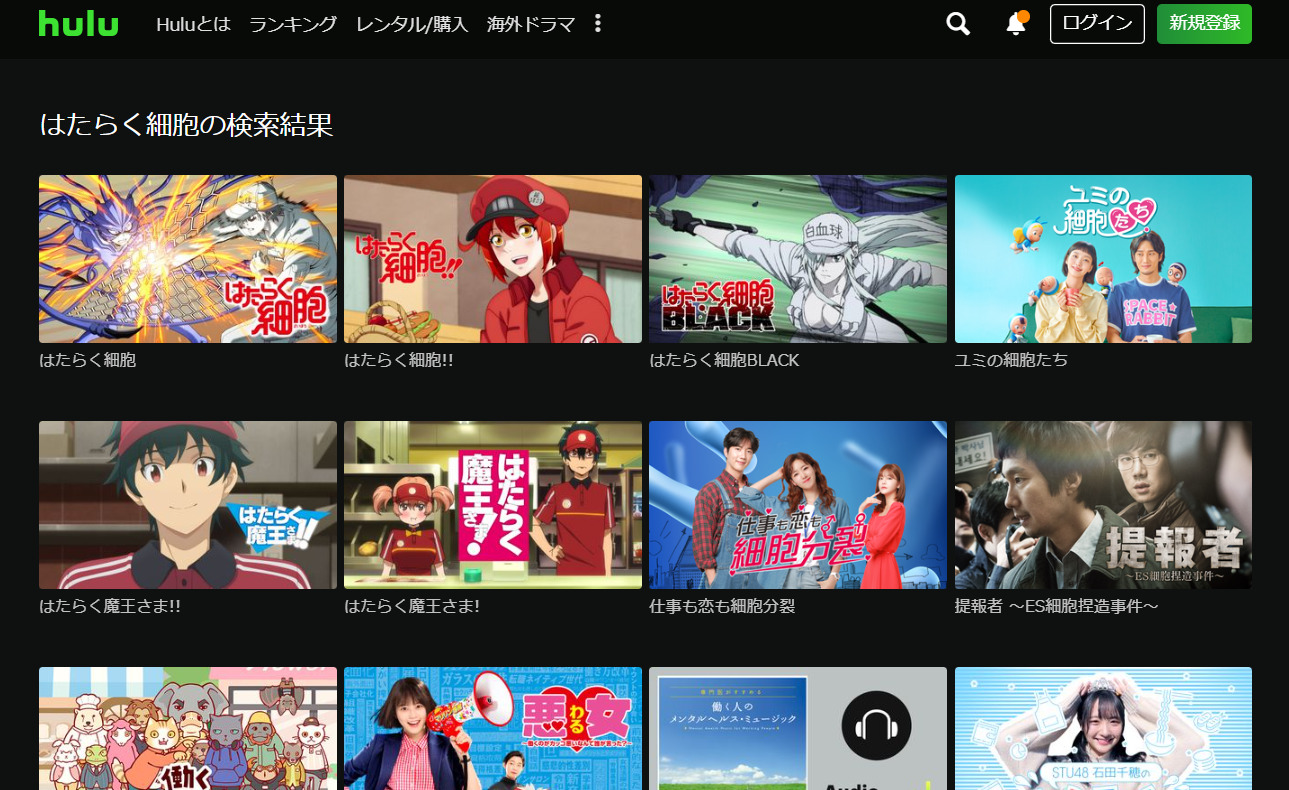This screenshot has height=790, width=1289.
Task: Open the はたらく細胞!! title tile
Action: point(493,259)
